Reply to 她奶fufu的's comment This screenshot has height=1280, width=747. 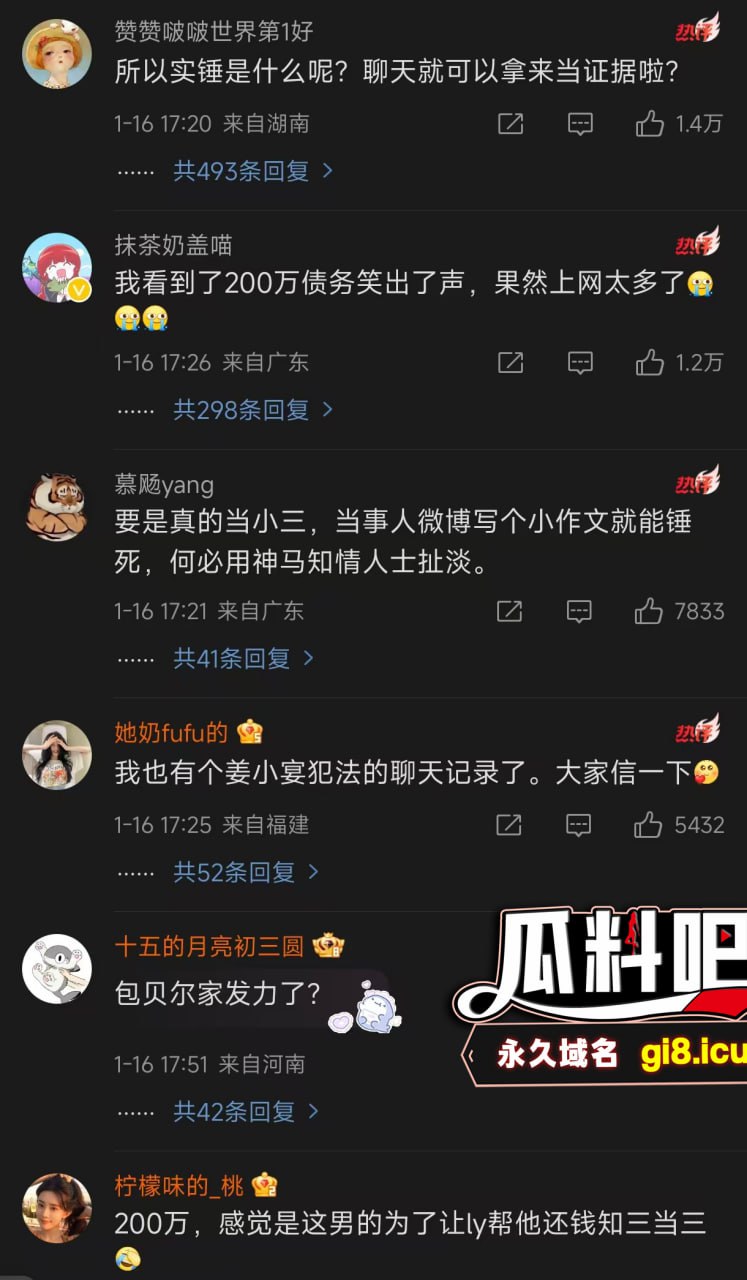[580, 825]
